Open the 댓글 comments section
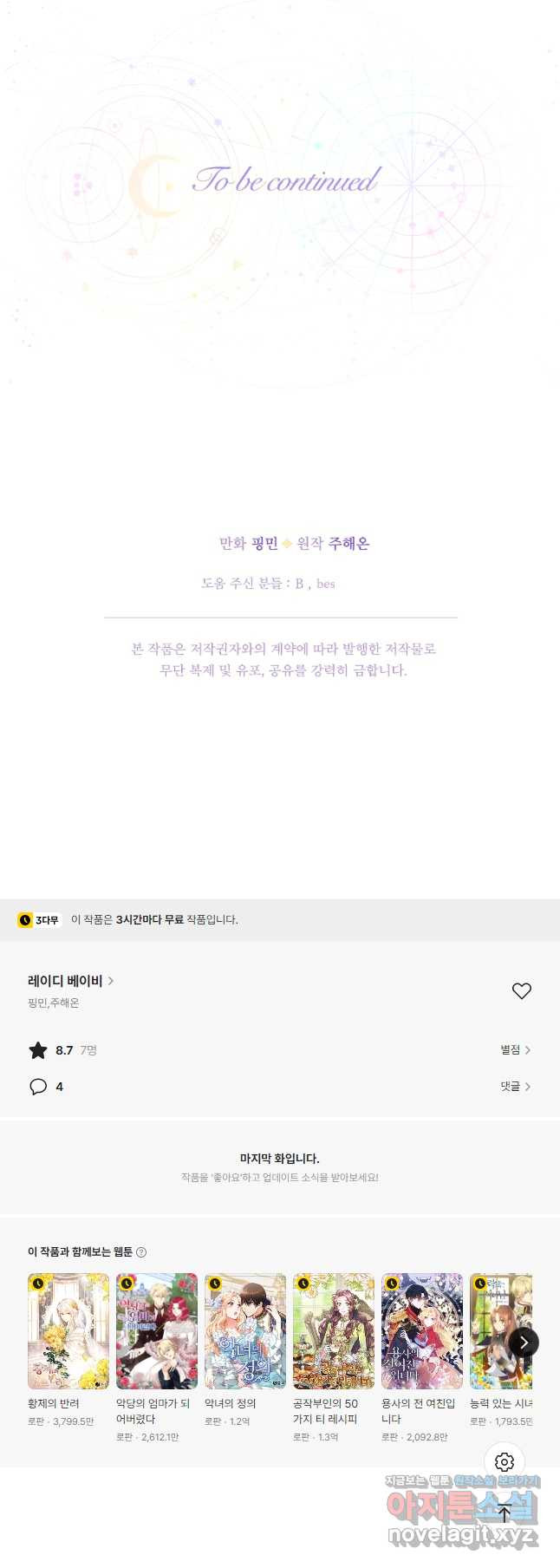 515,1087
